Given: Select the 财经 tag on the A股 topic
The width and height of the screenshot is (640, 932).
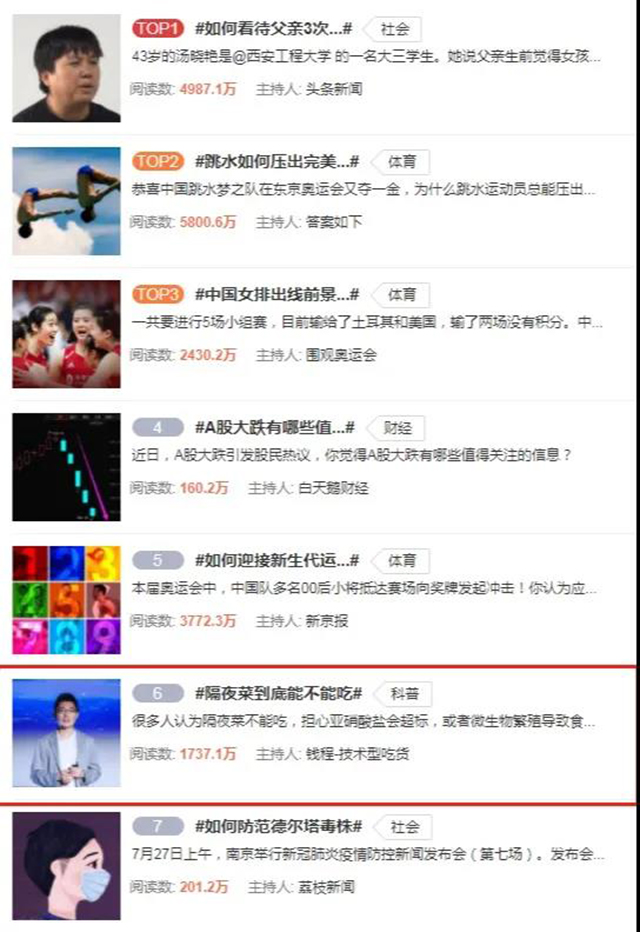Looking at the screenshot, I should click(x=398, y=428).
